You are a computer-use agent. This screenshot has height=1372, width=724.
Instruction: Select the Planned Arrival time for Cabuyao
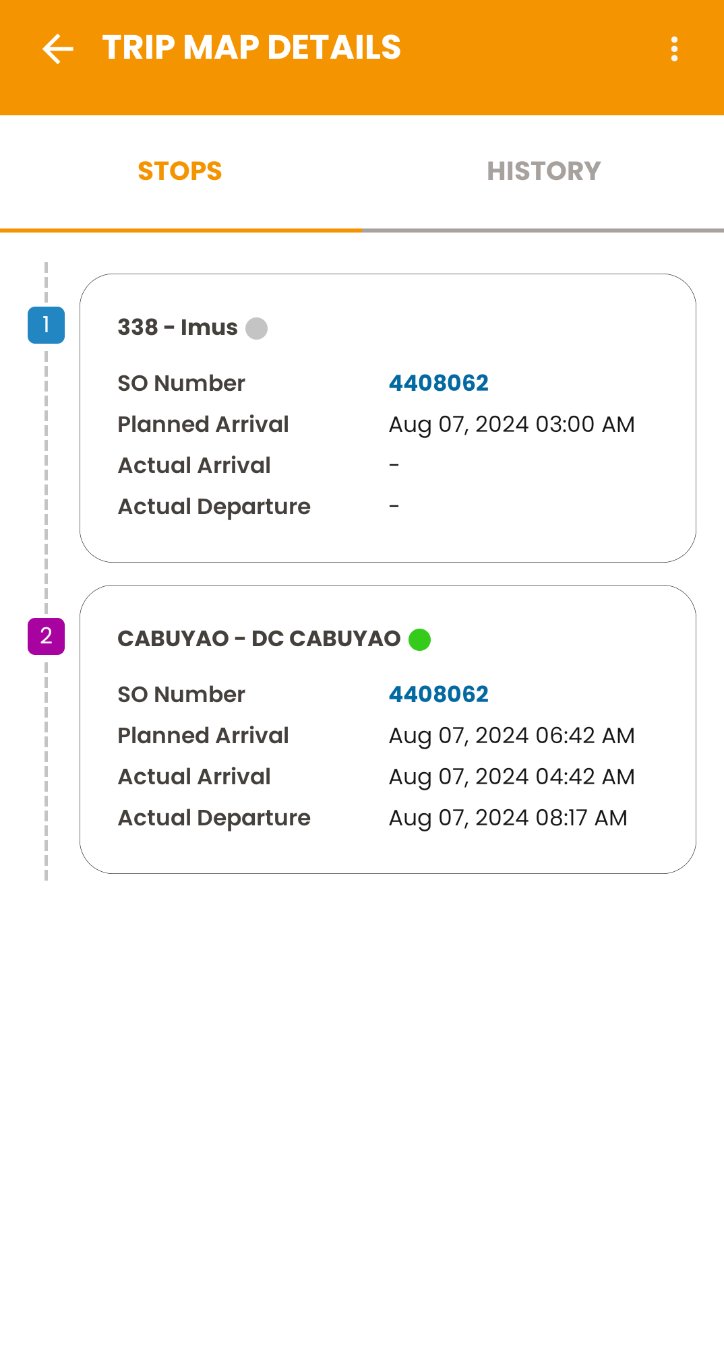[x=511, y=735]
